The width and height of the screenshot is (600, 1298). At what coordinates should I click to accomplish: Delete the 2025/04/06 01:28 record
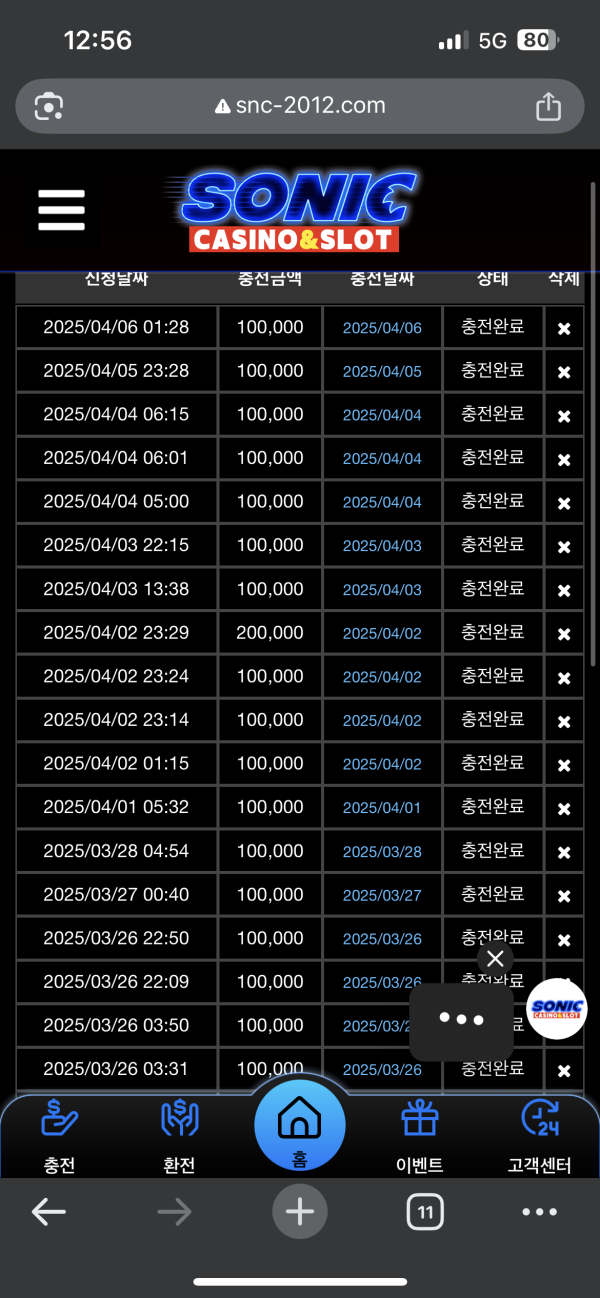(x=564, y=328)
